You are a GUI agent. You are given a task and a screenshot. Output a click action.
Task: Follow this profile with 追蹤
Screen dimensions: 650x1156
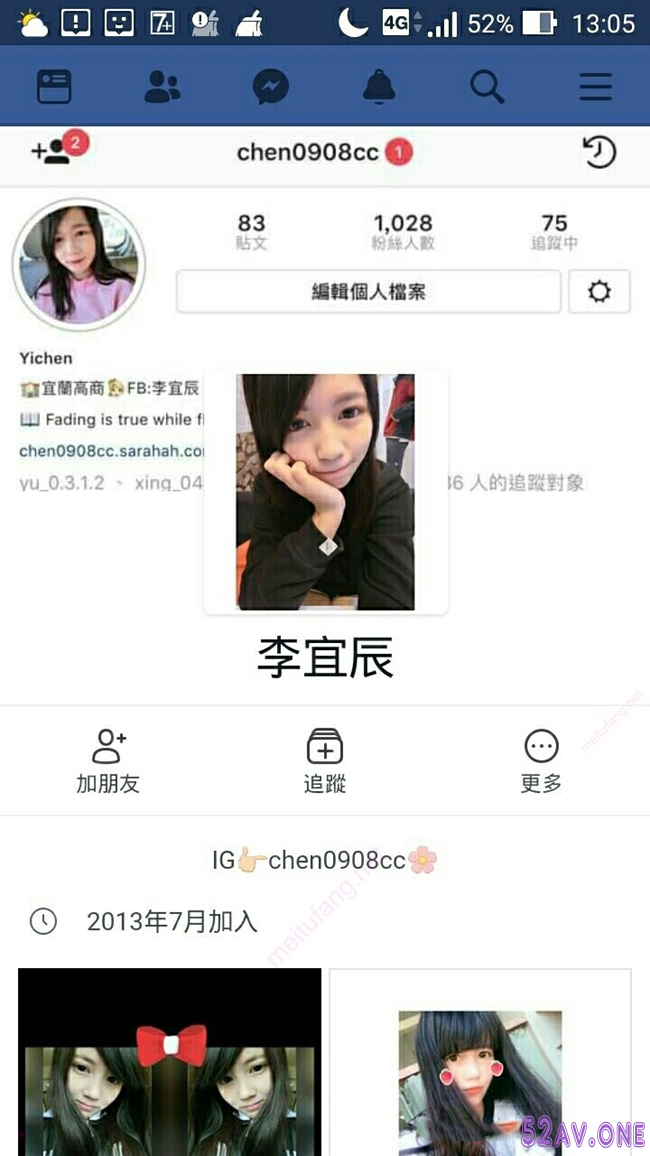pyautogui.click(x=325, y=761)
